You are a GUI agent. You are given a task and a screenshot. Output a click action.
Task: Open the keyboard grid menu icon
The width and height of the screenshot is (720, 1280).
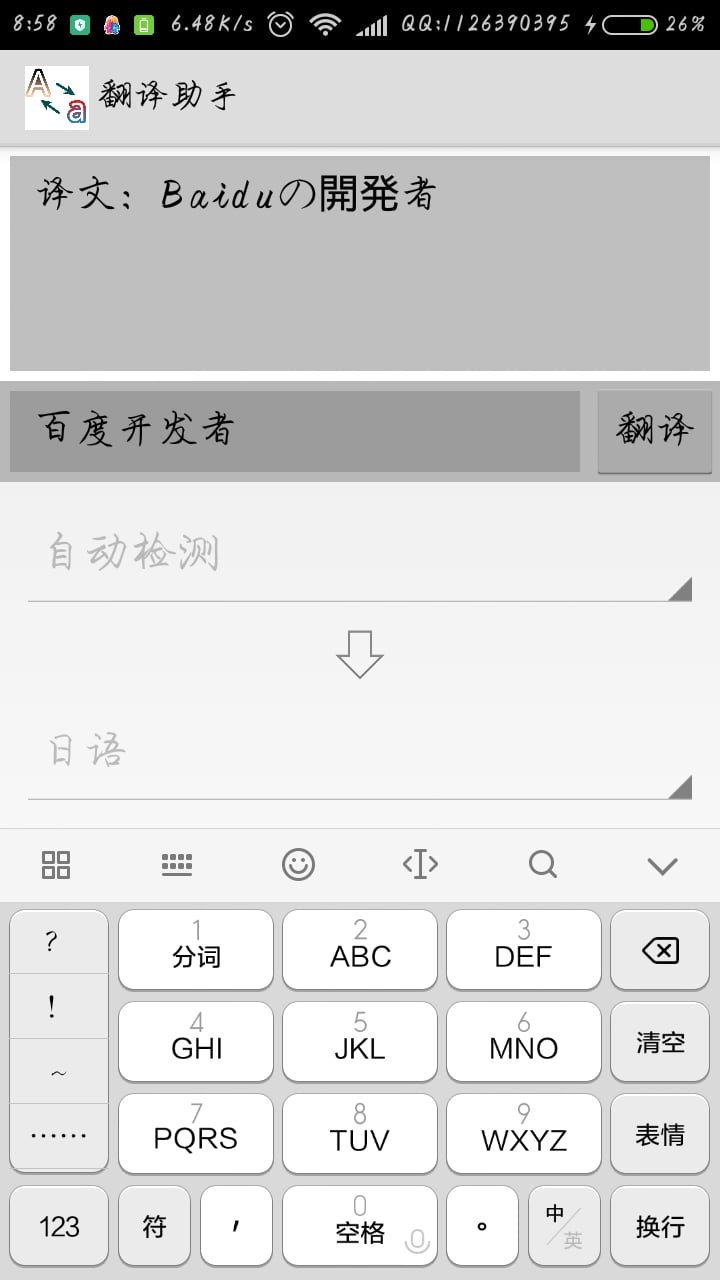(56, 864)
